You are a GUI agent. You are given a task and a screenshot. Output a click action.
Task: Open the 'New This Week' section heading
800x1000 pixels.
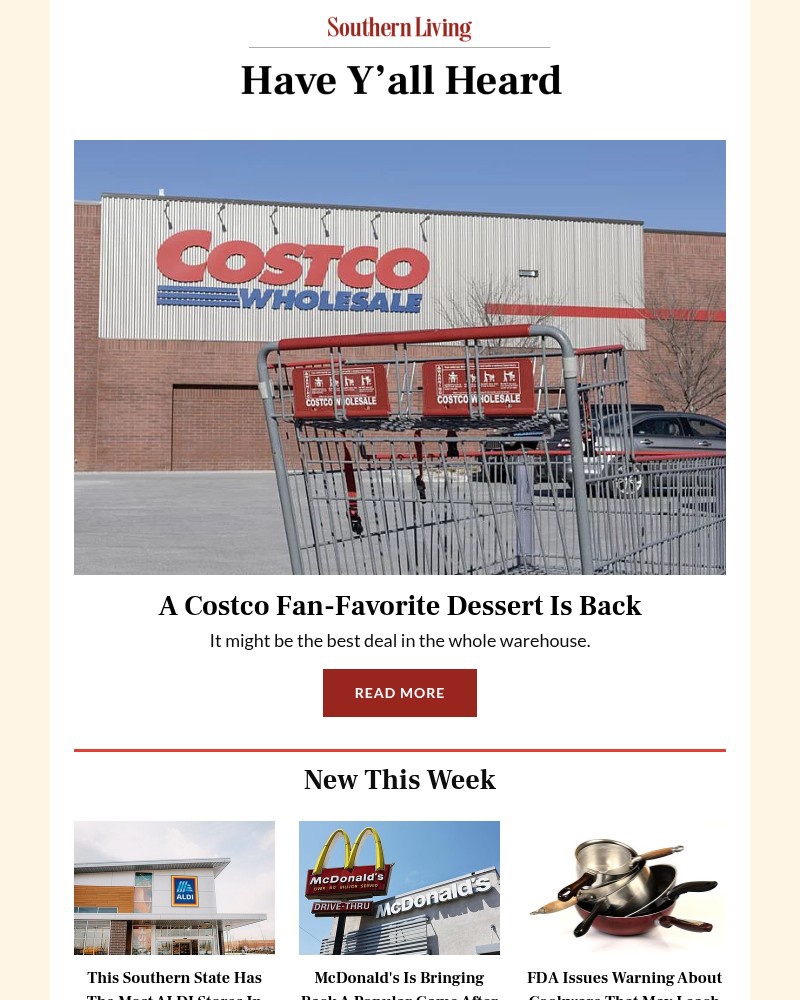tap(399, 780)
